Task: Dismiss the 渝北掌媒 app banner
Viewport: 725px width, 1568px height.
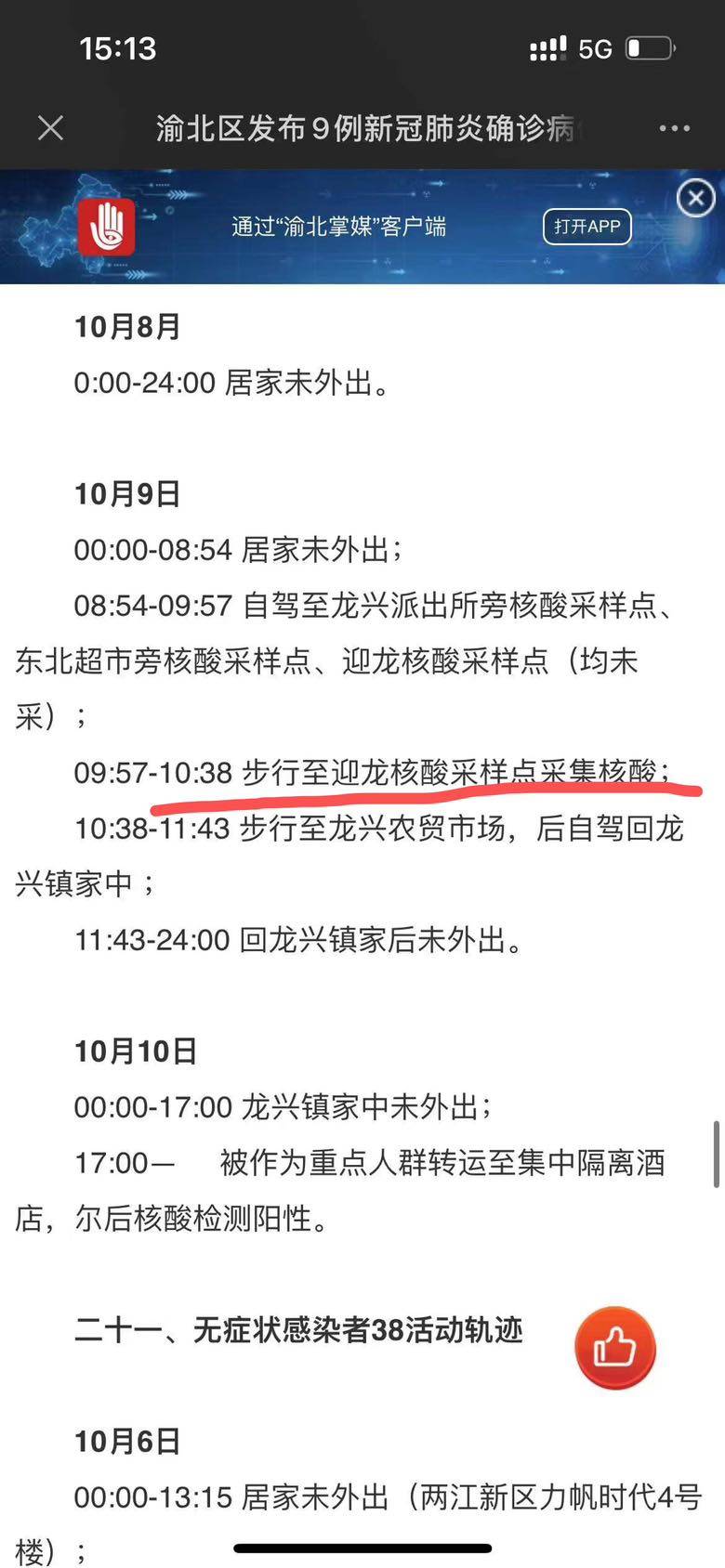Action: point(695,198)
